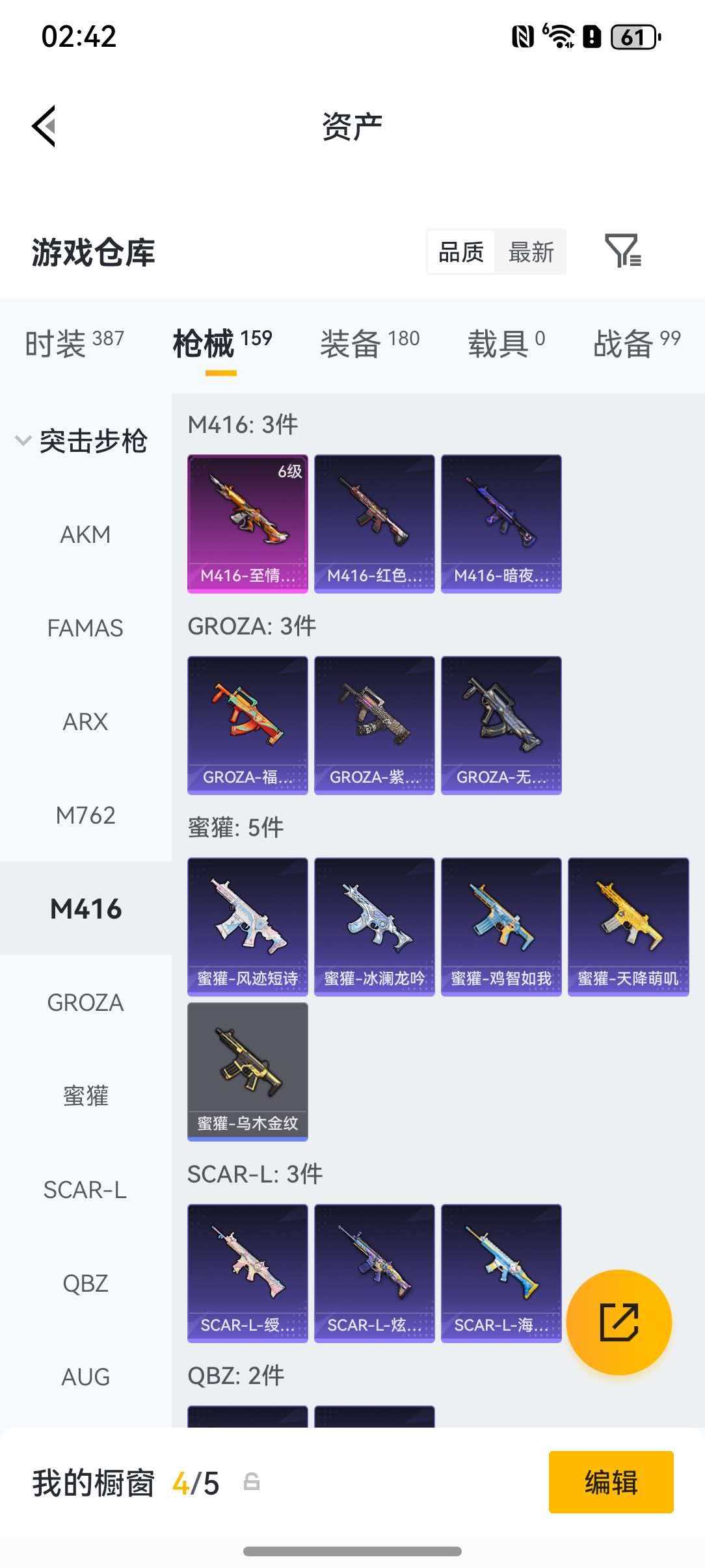Viewport: 705px width, 1568px height.
Task: Open the filter options icon
Action: [x=626, y=252]
